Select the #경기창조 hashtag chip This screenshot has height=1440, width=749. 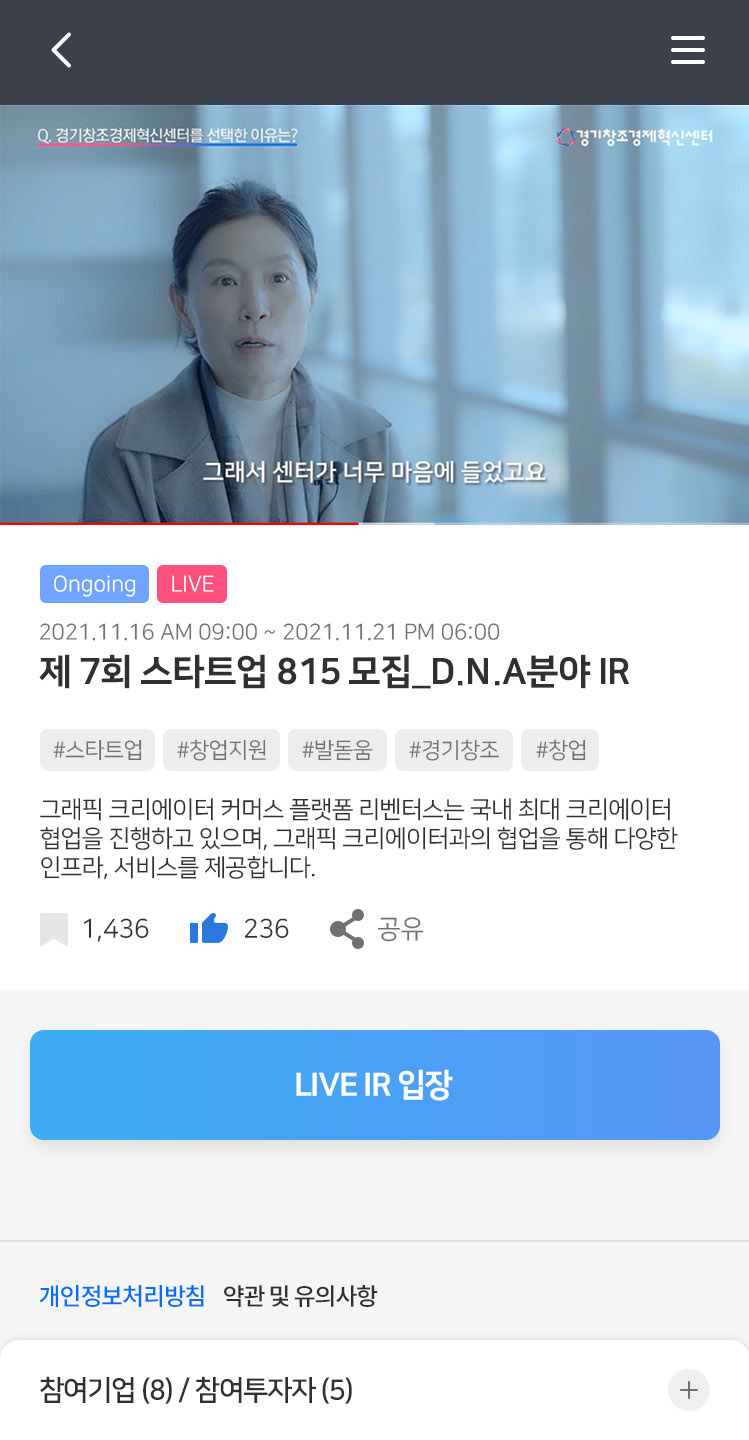click(454, 750)
